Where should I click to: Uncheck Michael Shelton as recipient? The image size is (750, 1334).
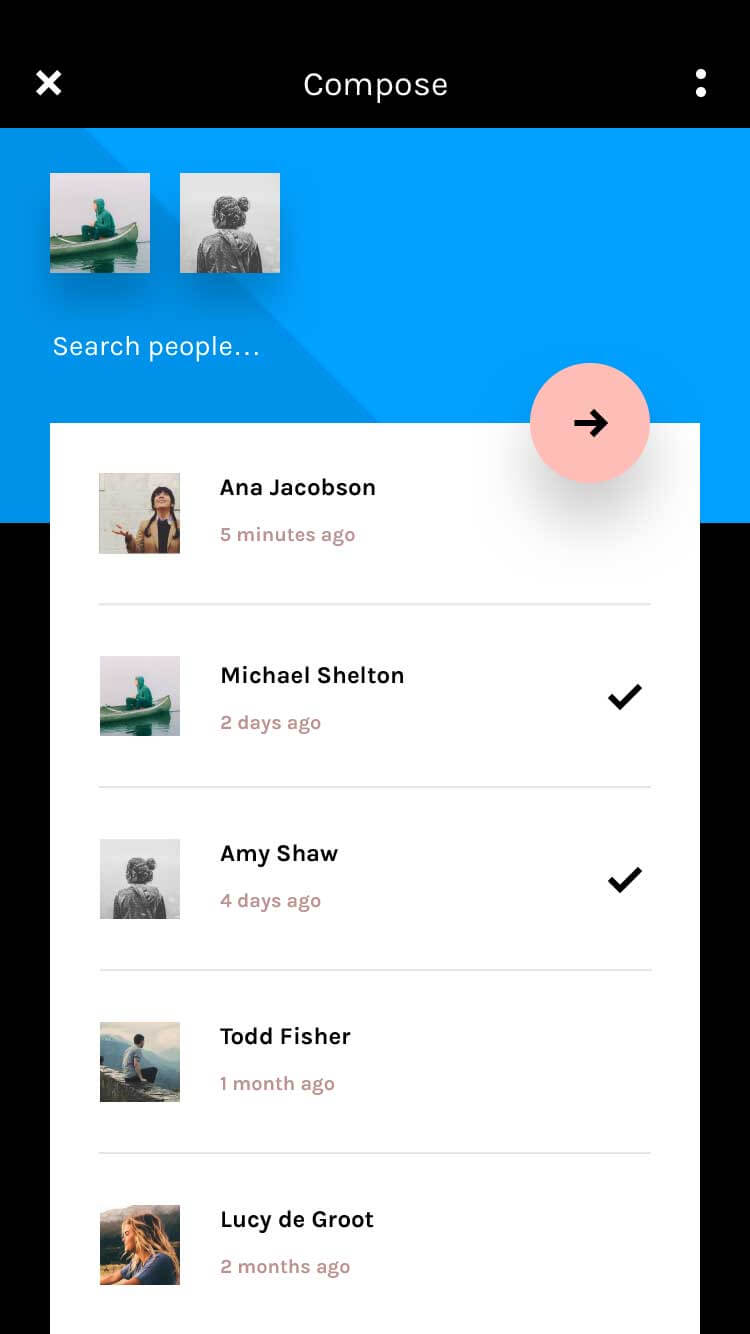pos(624,696)
